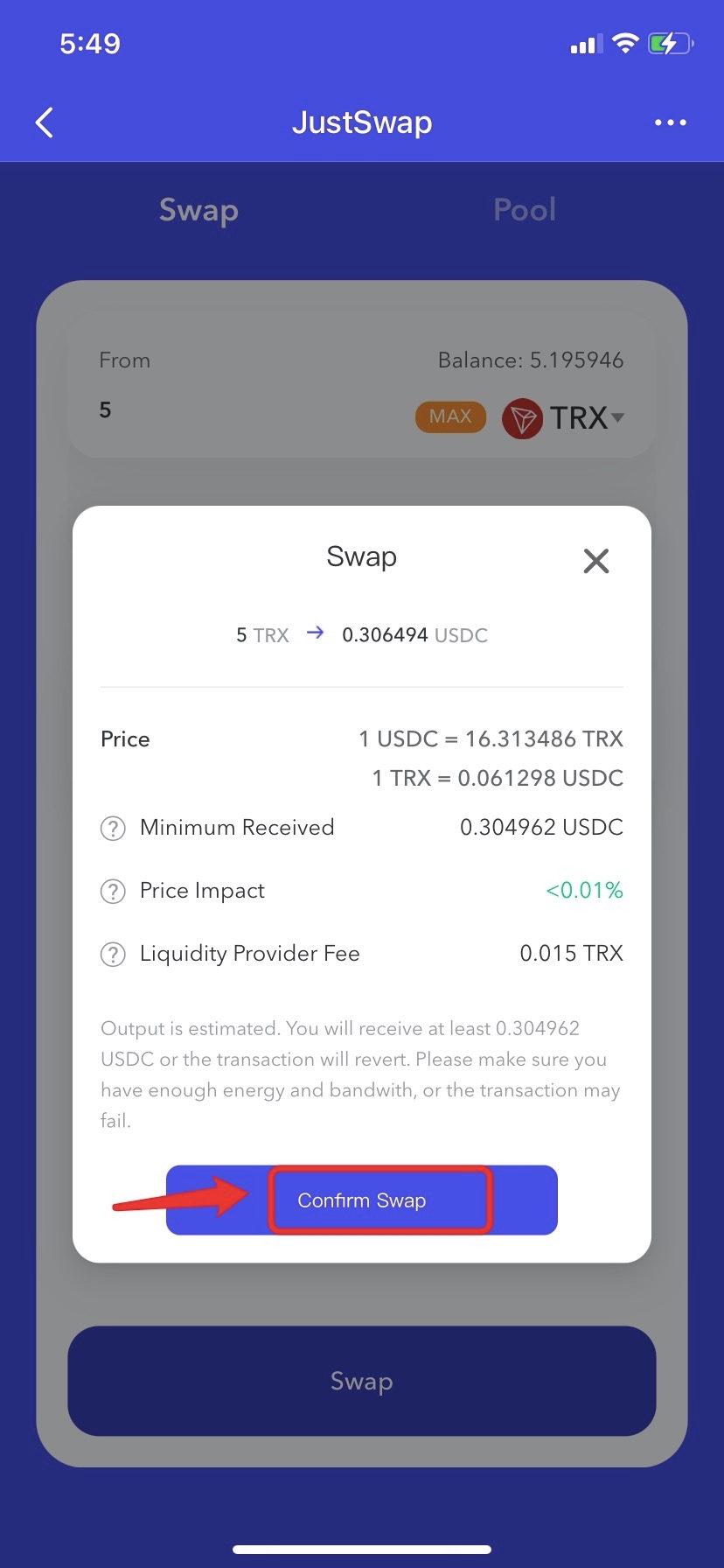The height and width of the screenshot is (1568, 724).
Task: Show help for Minimum Received
Action: click(113, 828)
